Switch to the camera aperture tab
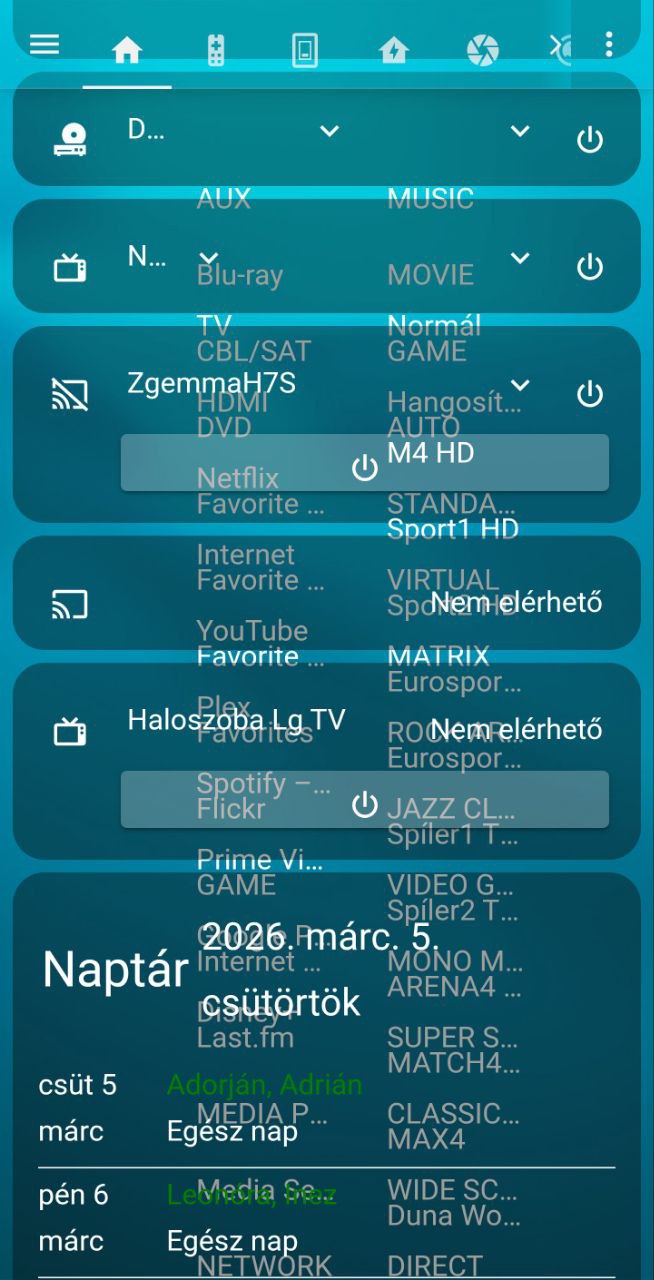Image resolution: width=654 pixels, height=1280 pixels. (x=482, y=50)
